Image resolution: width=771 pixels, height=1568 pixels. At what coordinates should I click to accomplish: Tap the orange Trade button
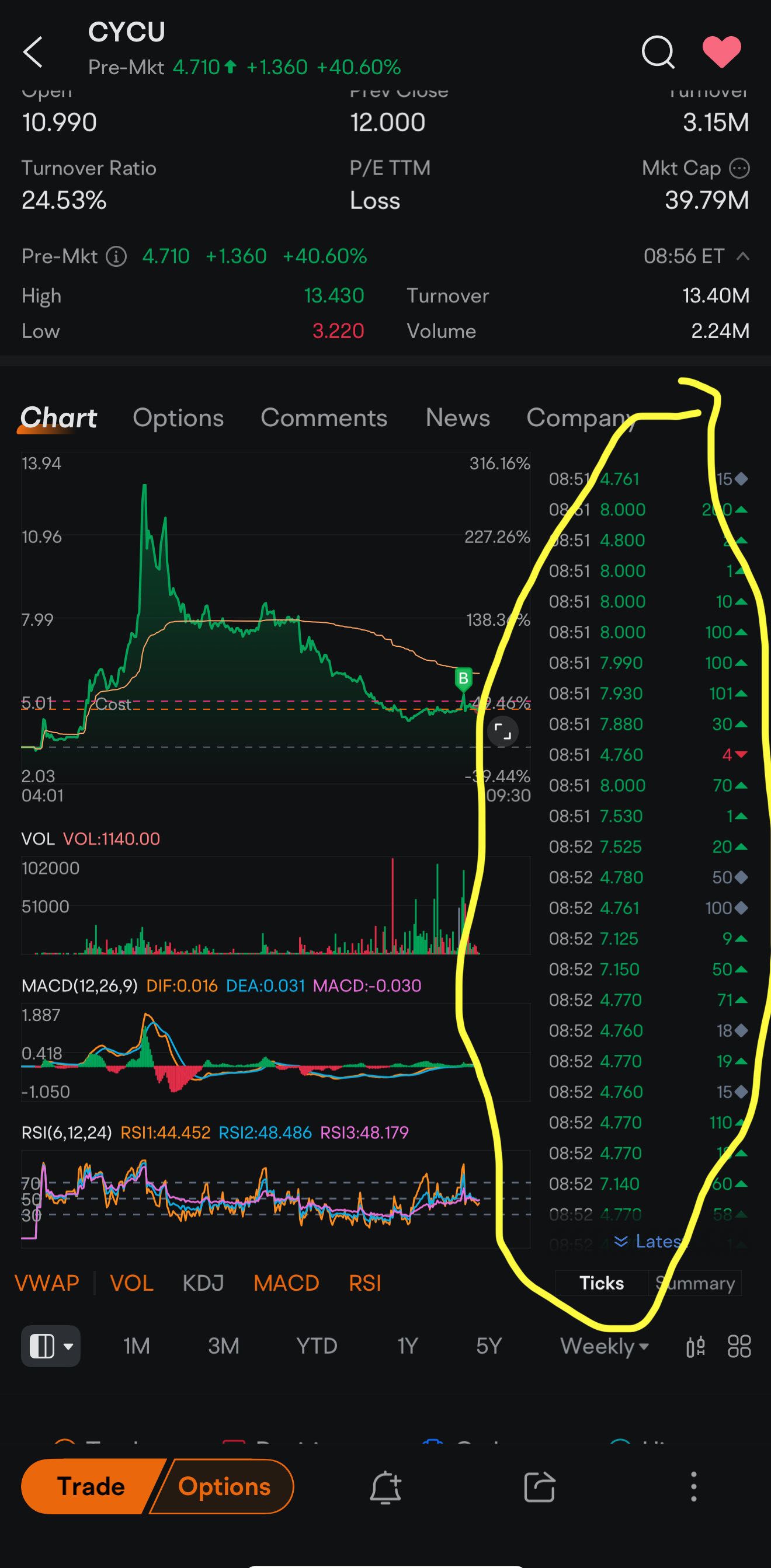[91, 1486]
